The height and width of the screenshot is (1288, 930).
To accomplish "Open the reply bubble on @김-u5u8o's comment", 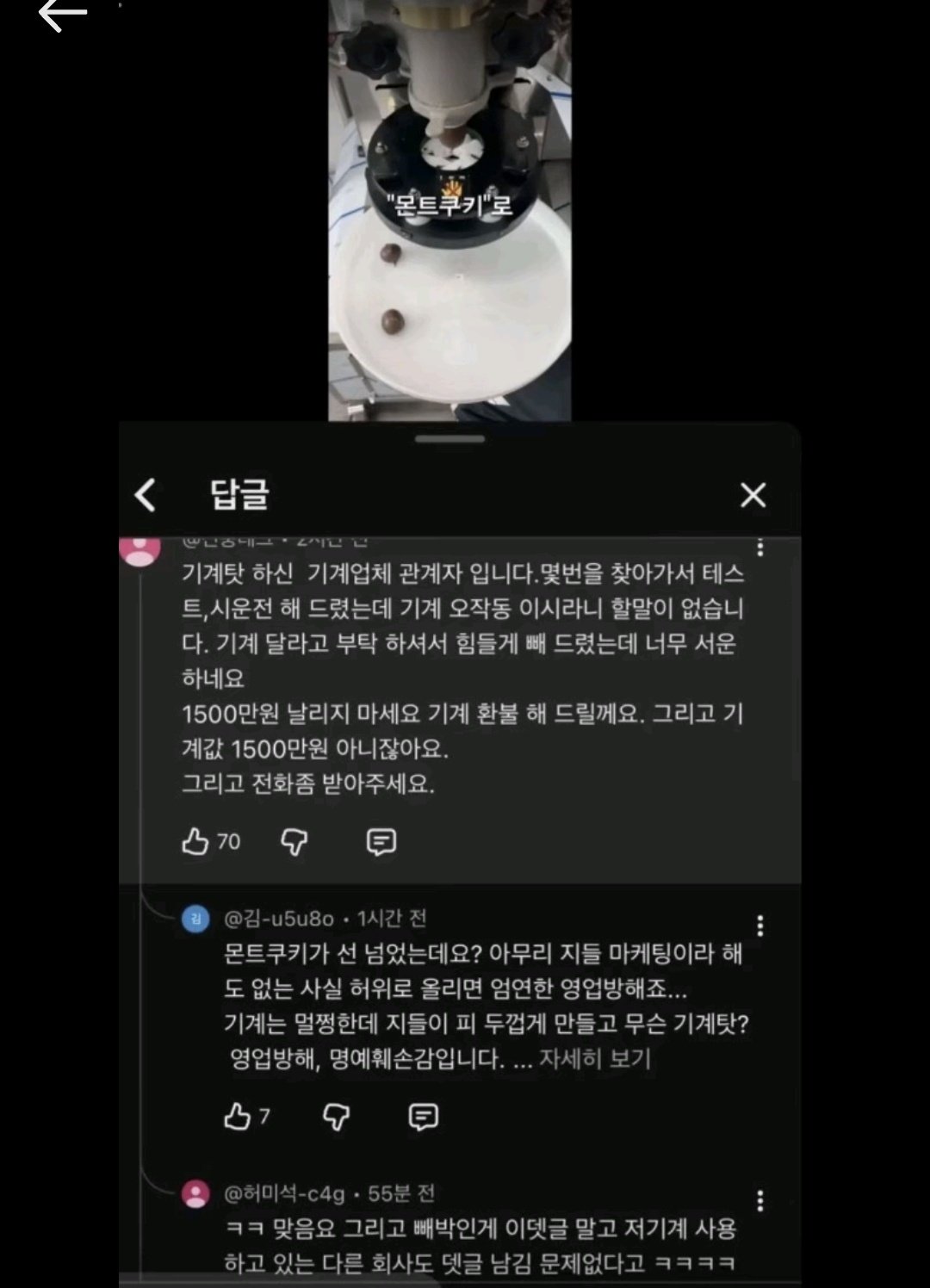I will pos(422,1117).
